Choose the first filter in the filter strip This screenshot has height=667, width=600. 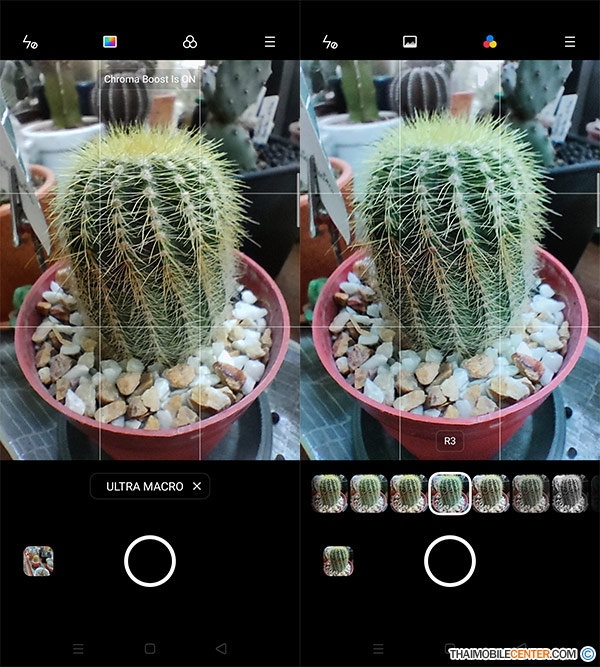[329, 492]
